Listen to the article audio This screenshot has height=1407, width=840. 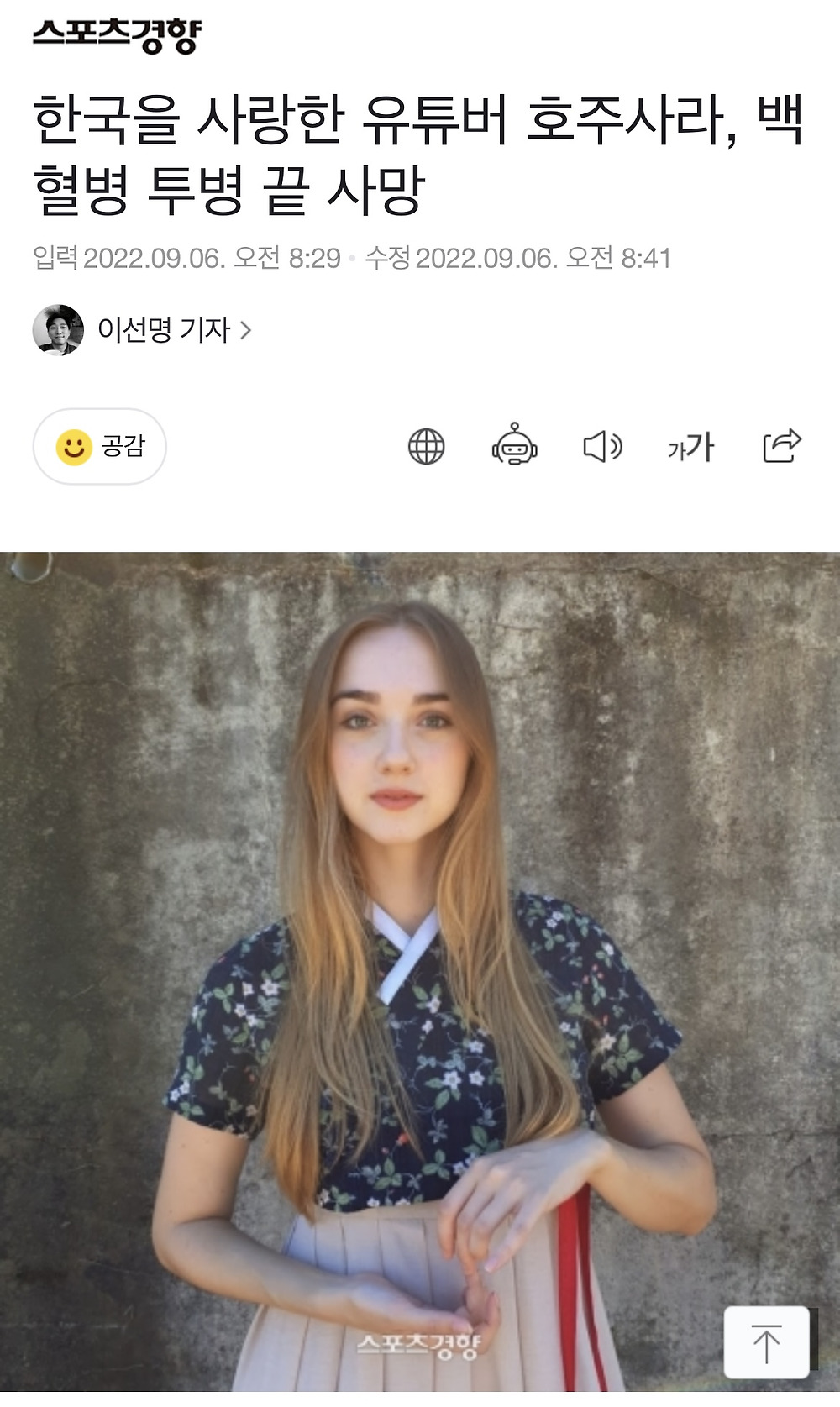pos(602,446)
